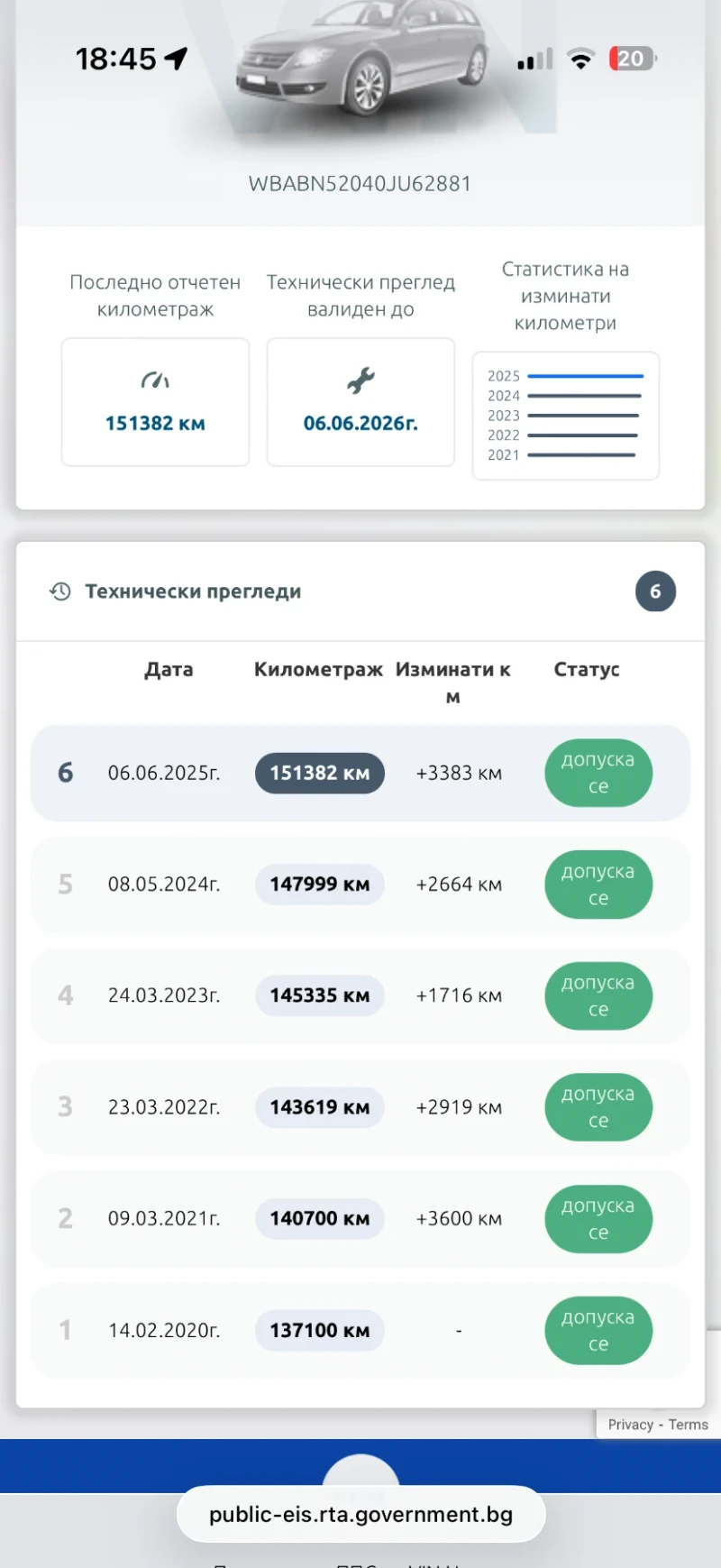
Task: Tap the cellular signal bars icon
Action: 534,60
